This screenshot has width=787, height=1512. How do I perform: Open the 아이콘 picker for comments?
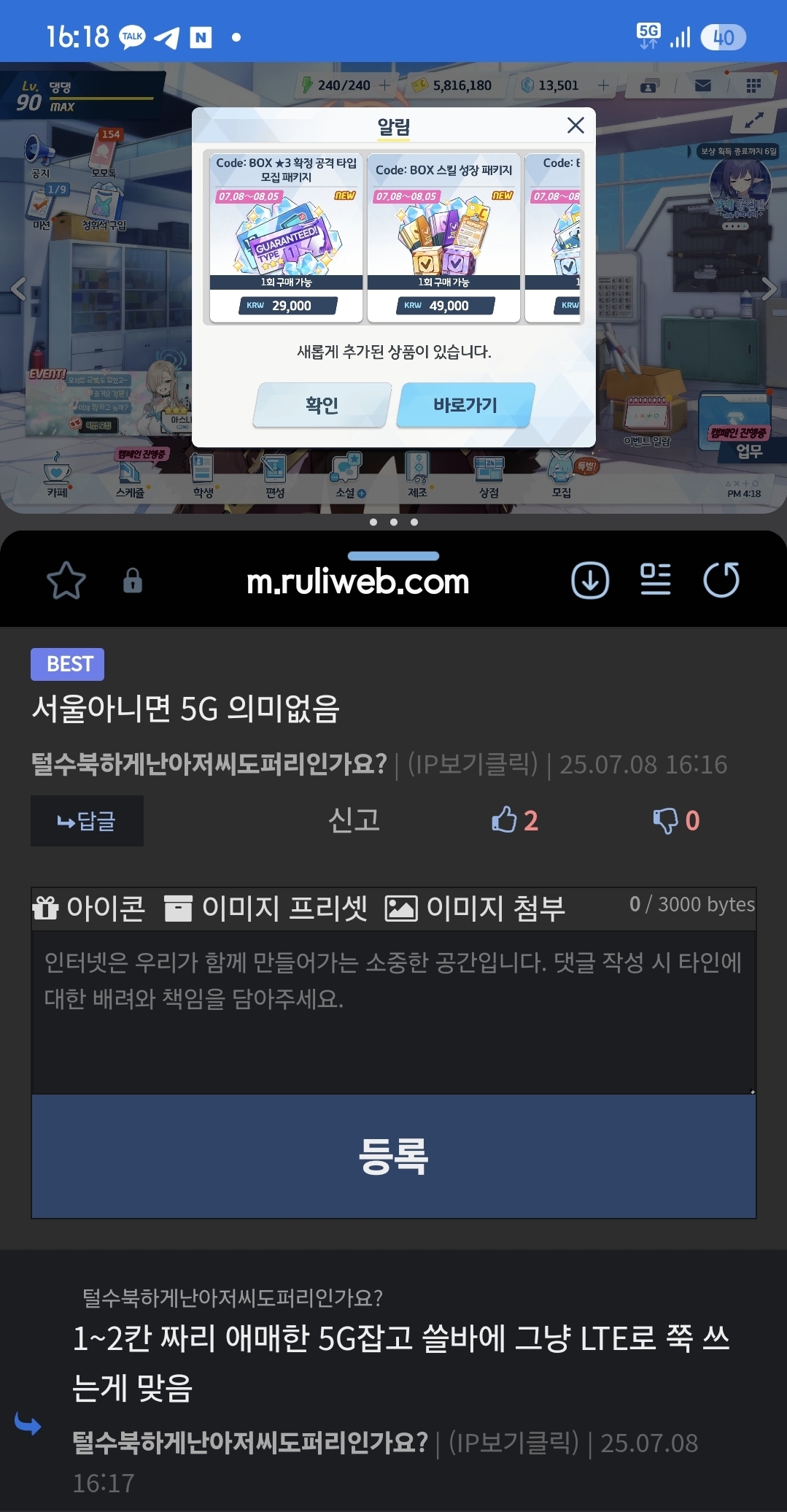pos(89,909)
